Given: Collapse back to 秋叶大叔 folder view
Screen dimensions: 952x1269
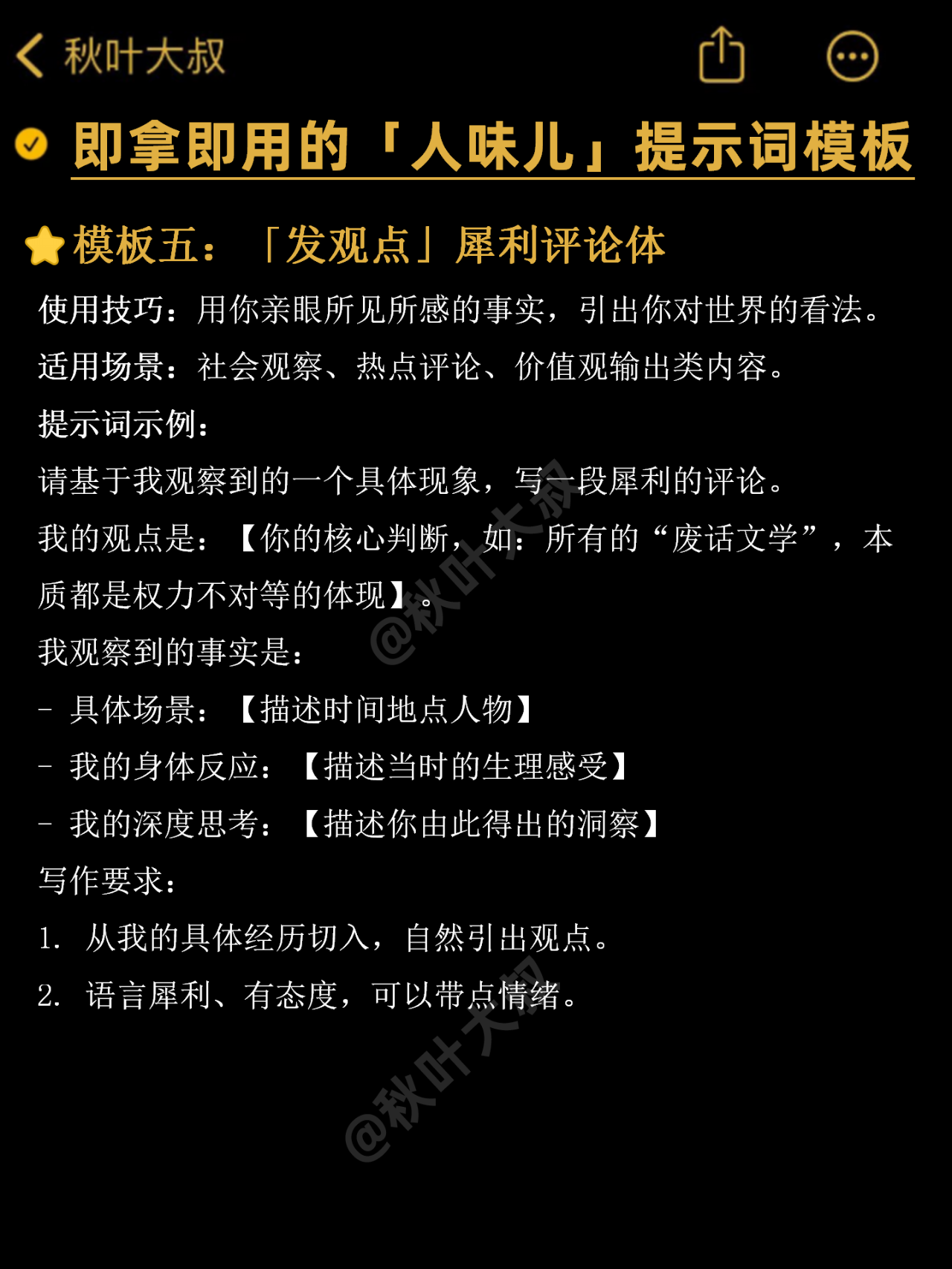Looking at the screenshot, I should pos(29,55).
